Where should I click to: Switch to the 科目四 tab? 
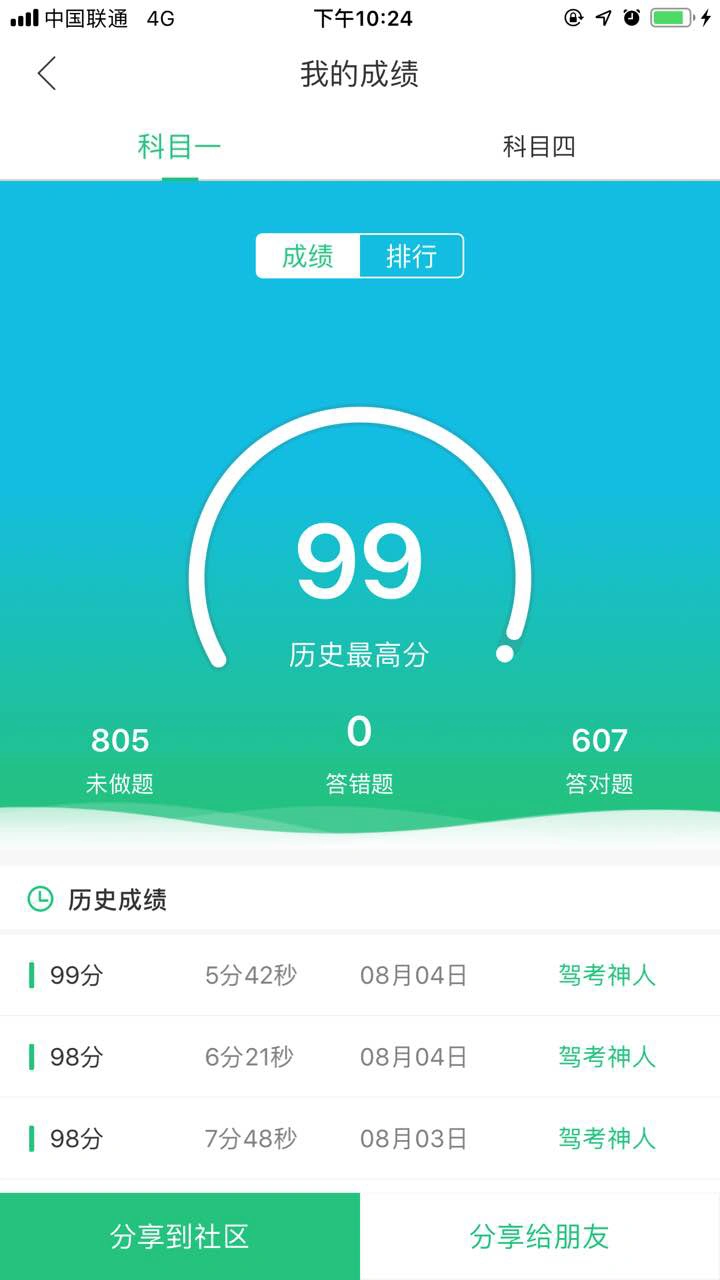pyautogui.click(x=539, y=147)
